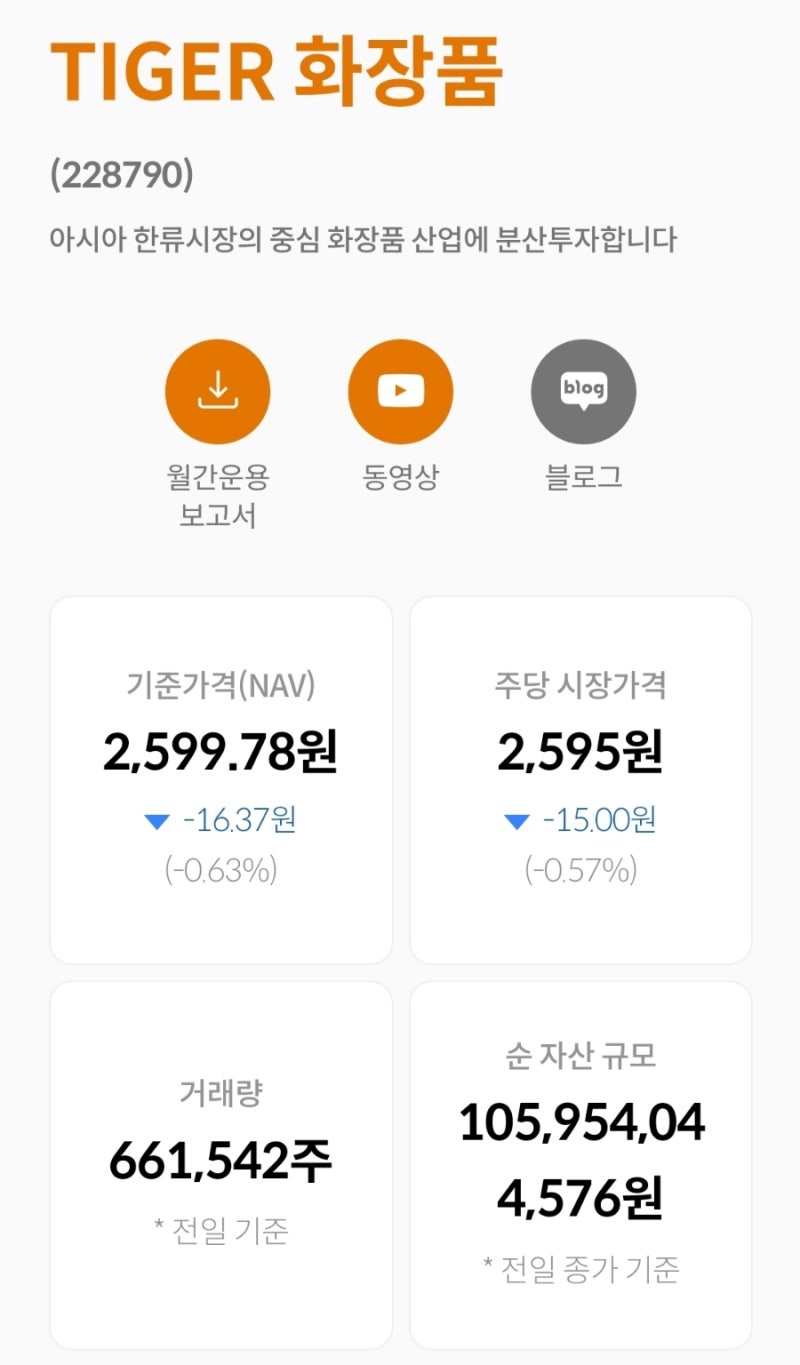Image resolution: width=800 pixels, height=1365 pixels.
Task: Click the 동영상 text label
Action: coord(400,477)
